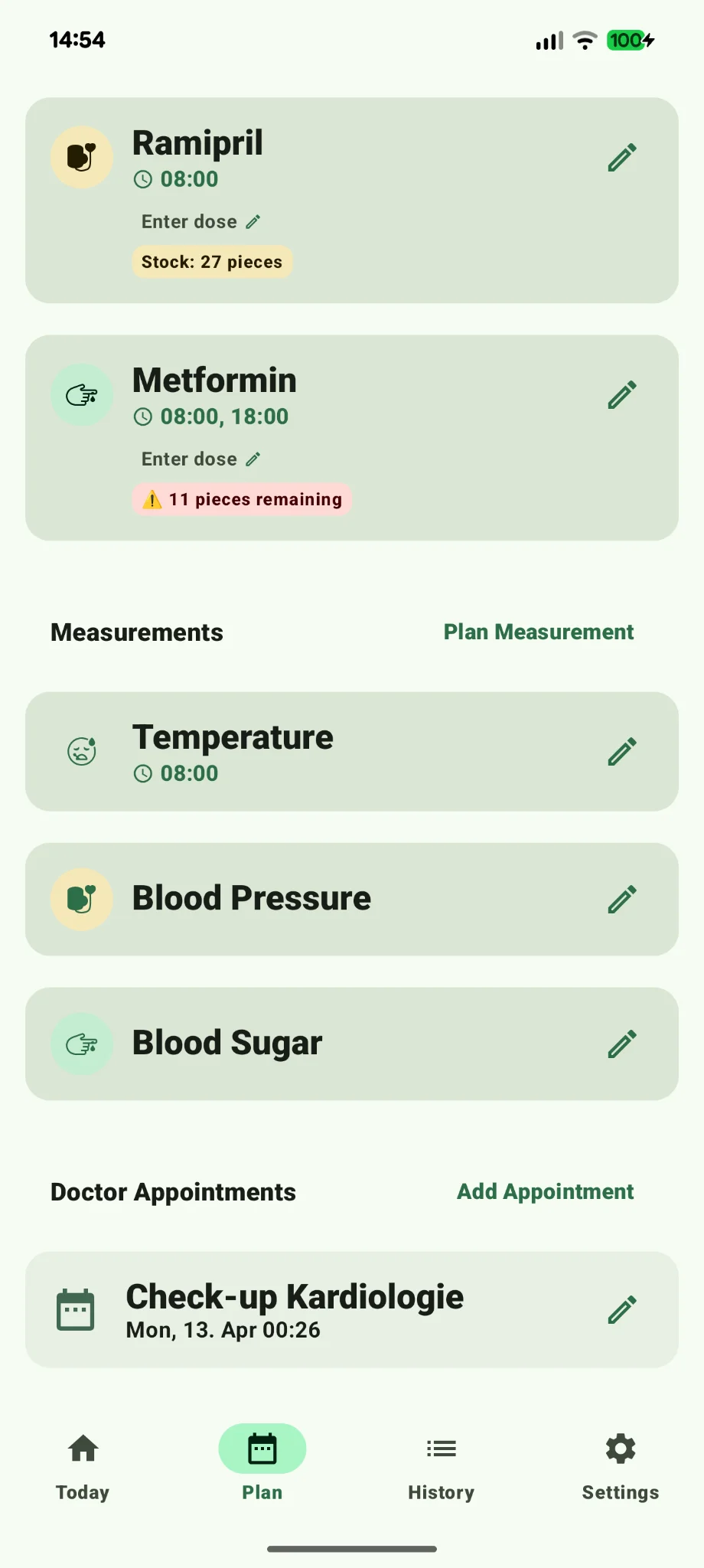Open the pencil editor for Ramipril

coord(621,156)
